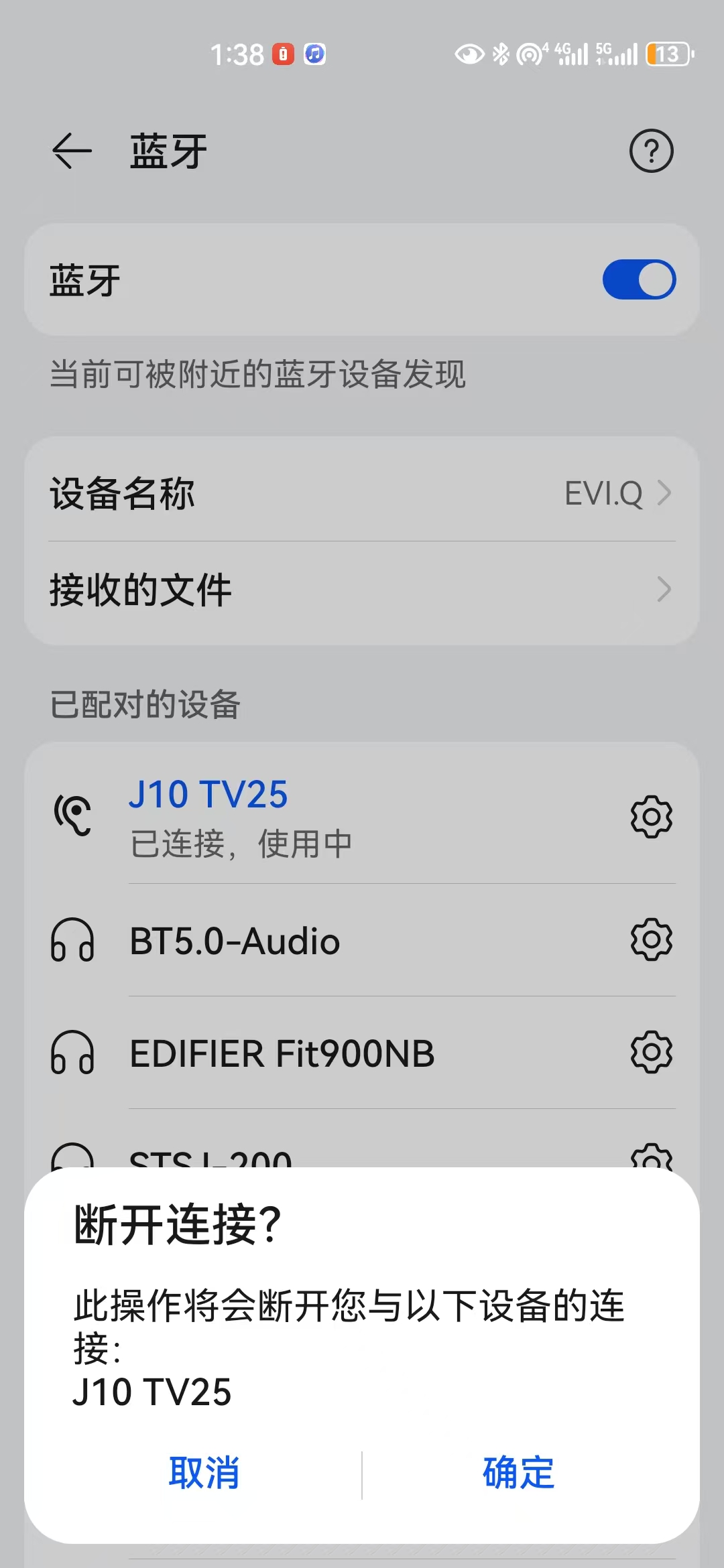Open settings gear for J10 TV25
This screenshot has height=1568, width=724.
[651, 816]
